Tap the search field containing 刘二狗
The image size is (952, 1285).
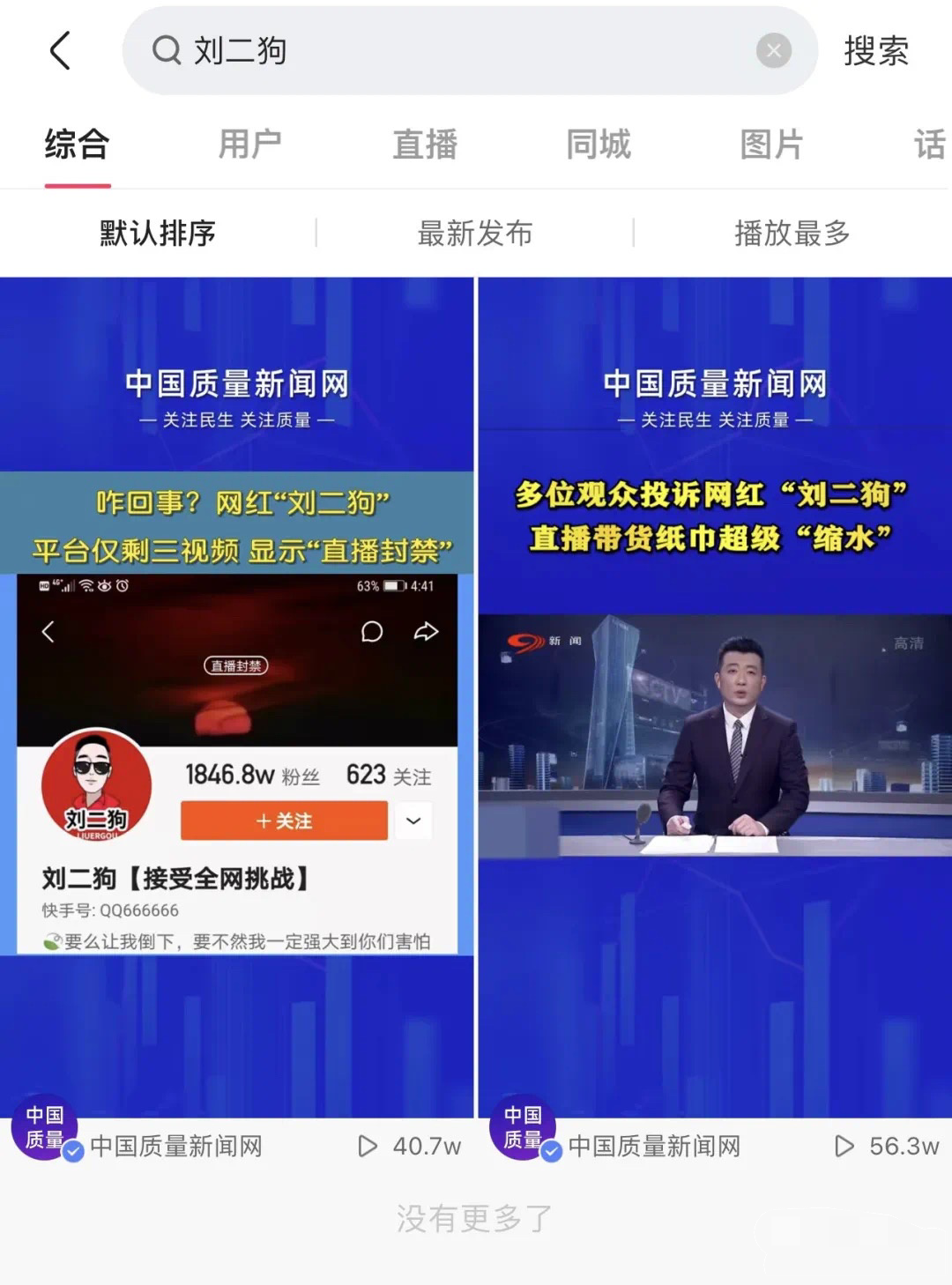458,50
